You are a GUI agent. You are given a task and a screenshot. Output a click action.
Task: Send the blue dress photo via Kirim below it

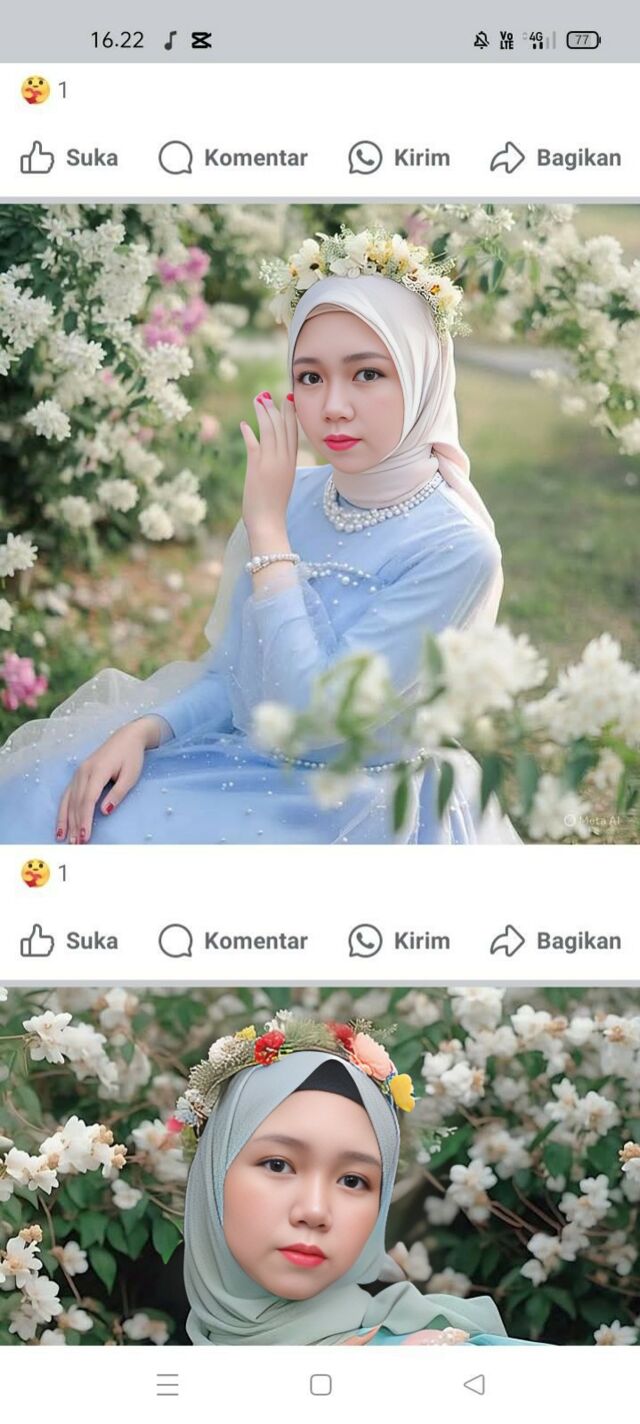click(x=399, y=941)
